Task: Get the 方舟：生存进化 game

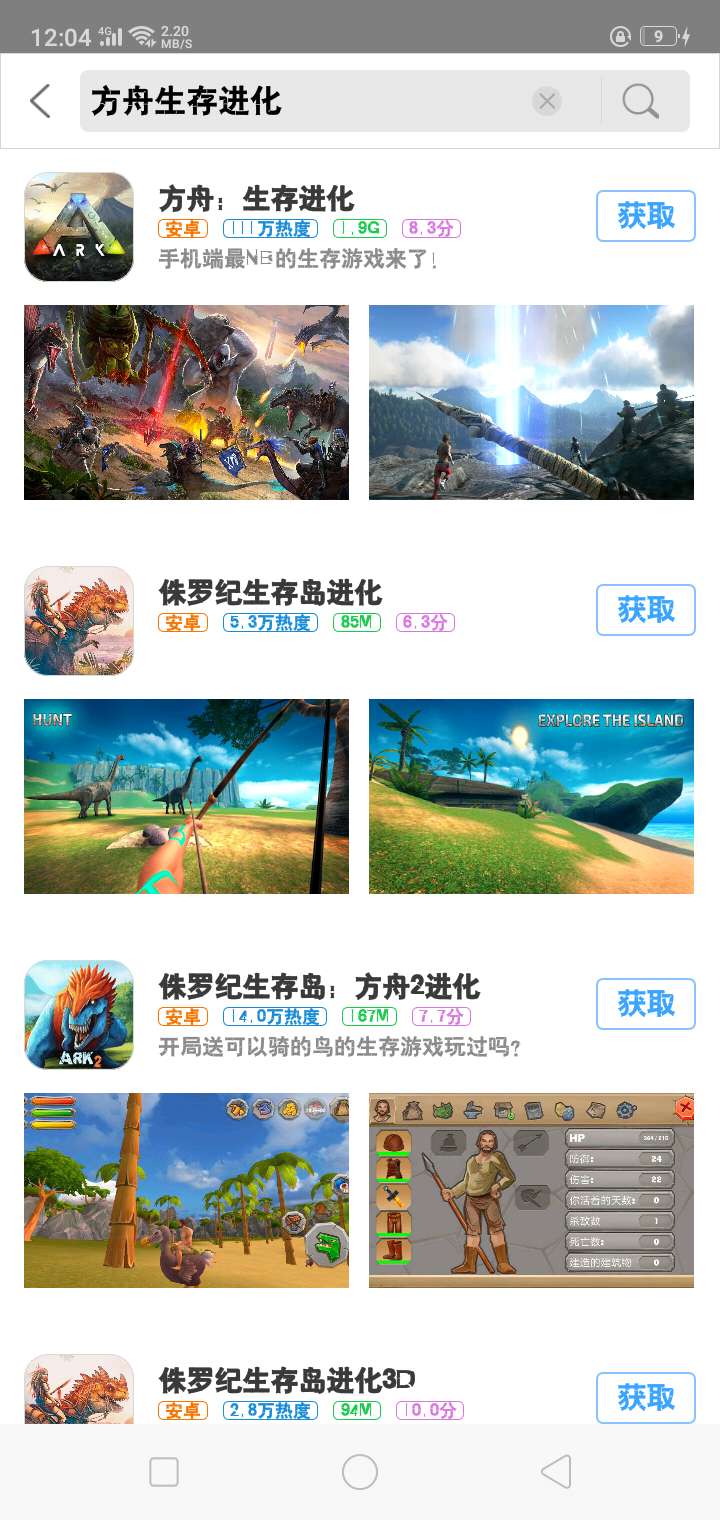Action: [645, 216]
